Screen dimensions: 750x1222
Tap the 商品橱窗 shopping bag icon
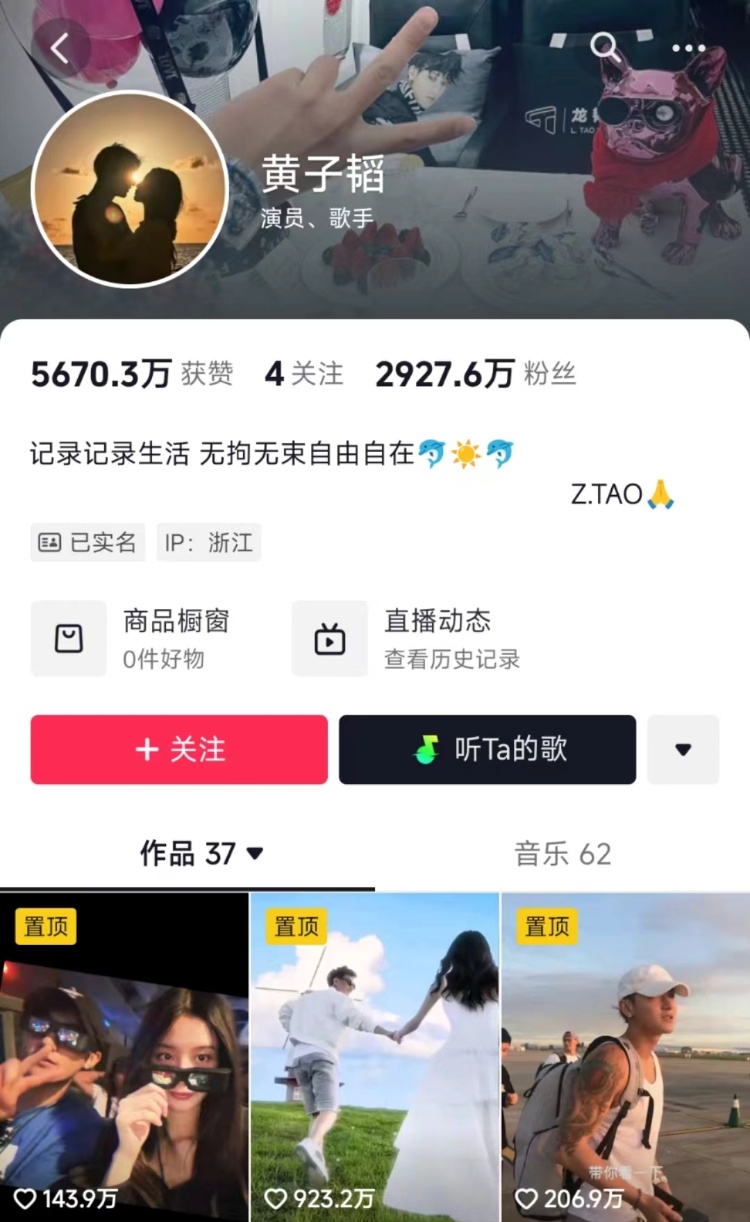[x=69, y=637]
